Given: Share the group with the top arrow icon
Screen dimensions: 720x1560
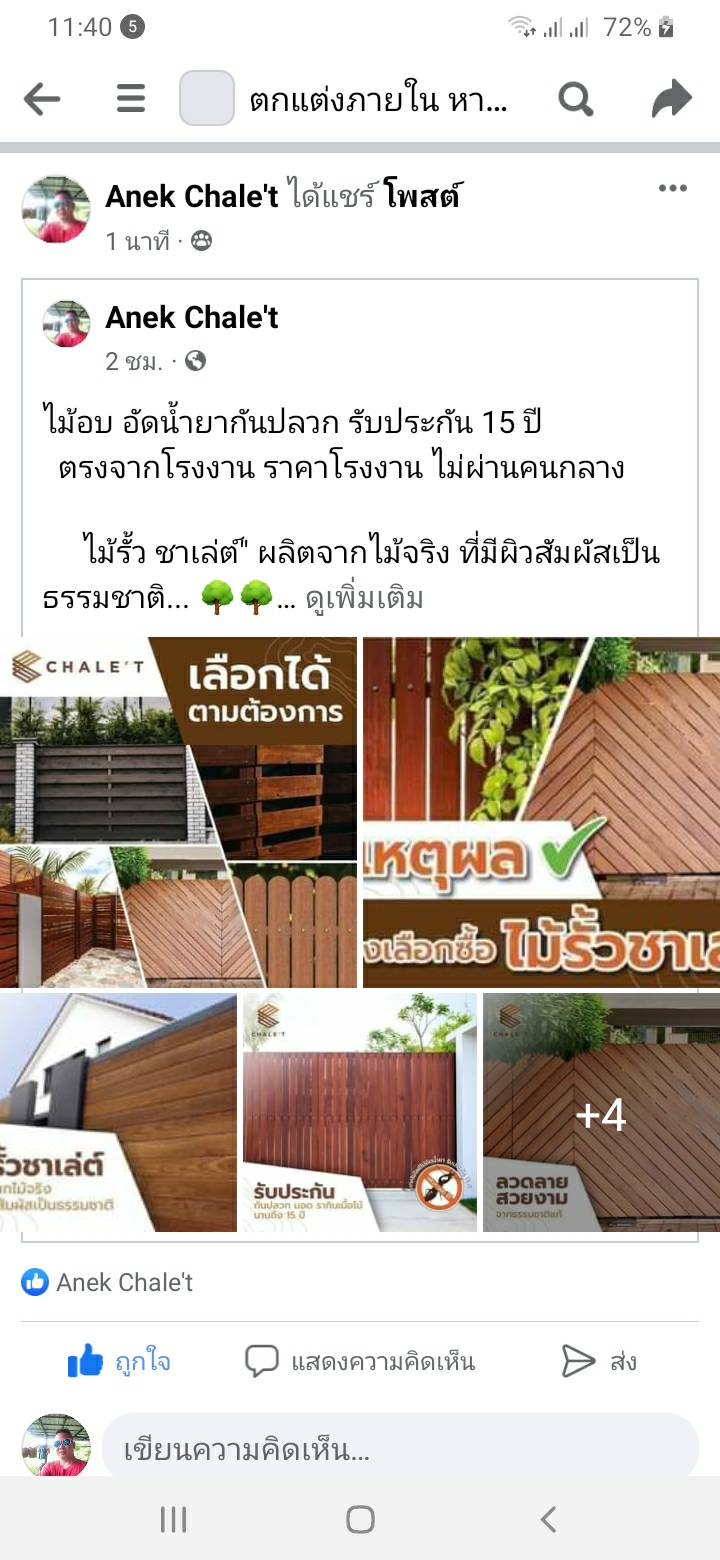Looking at the screenshot, I should point(672,99).
